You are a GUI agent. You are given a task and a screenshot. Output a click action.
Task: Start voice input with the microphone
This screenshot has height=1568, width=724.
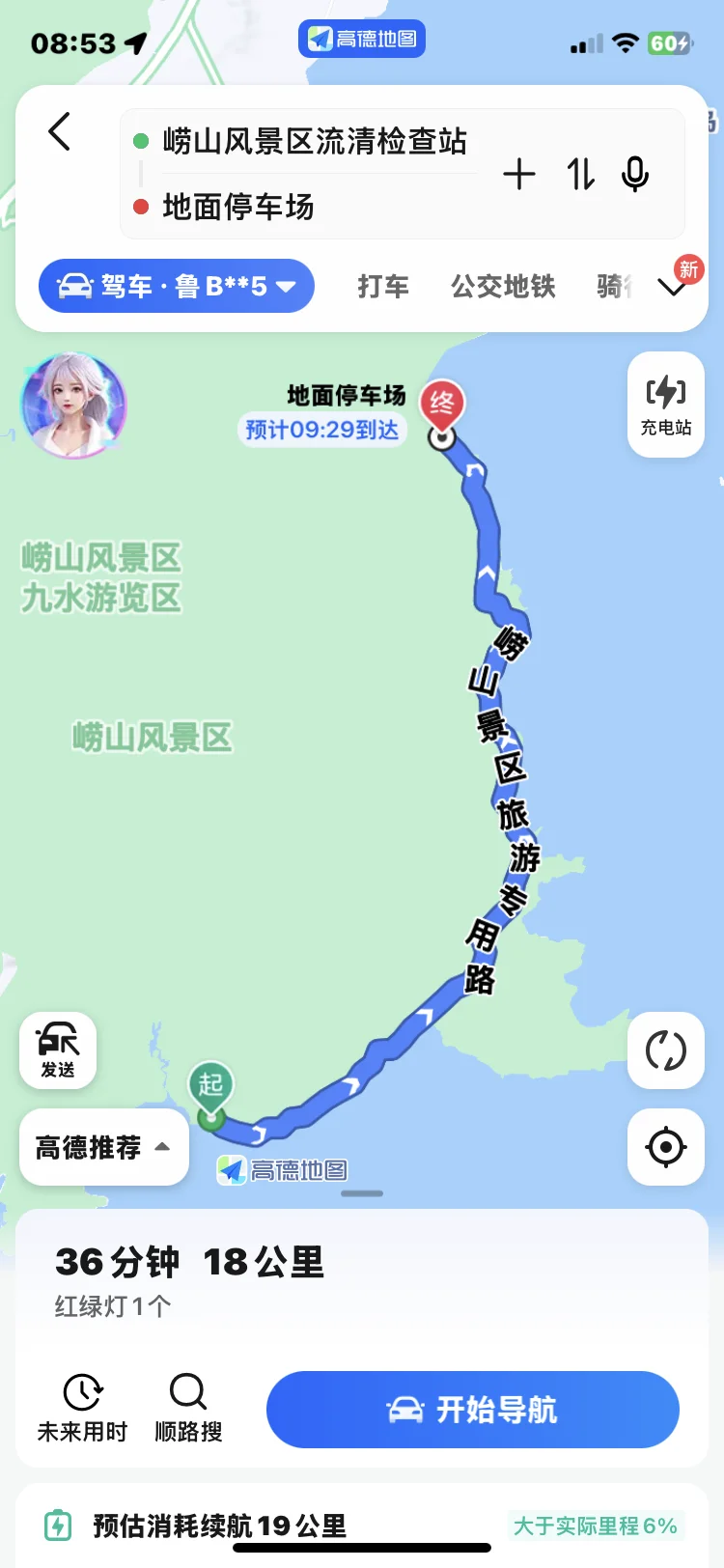pos(635,175)
